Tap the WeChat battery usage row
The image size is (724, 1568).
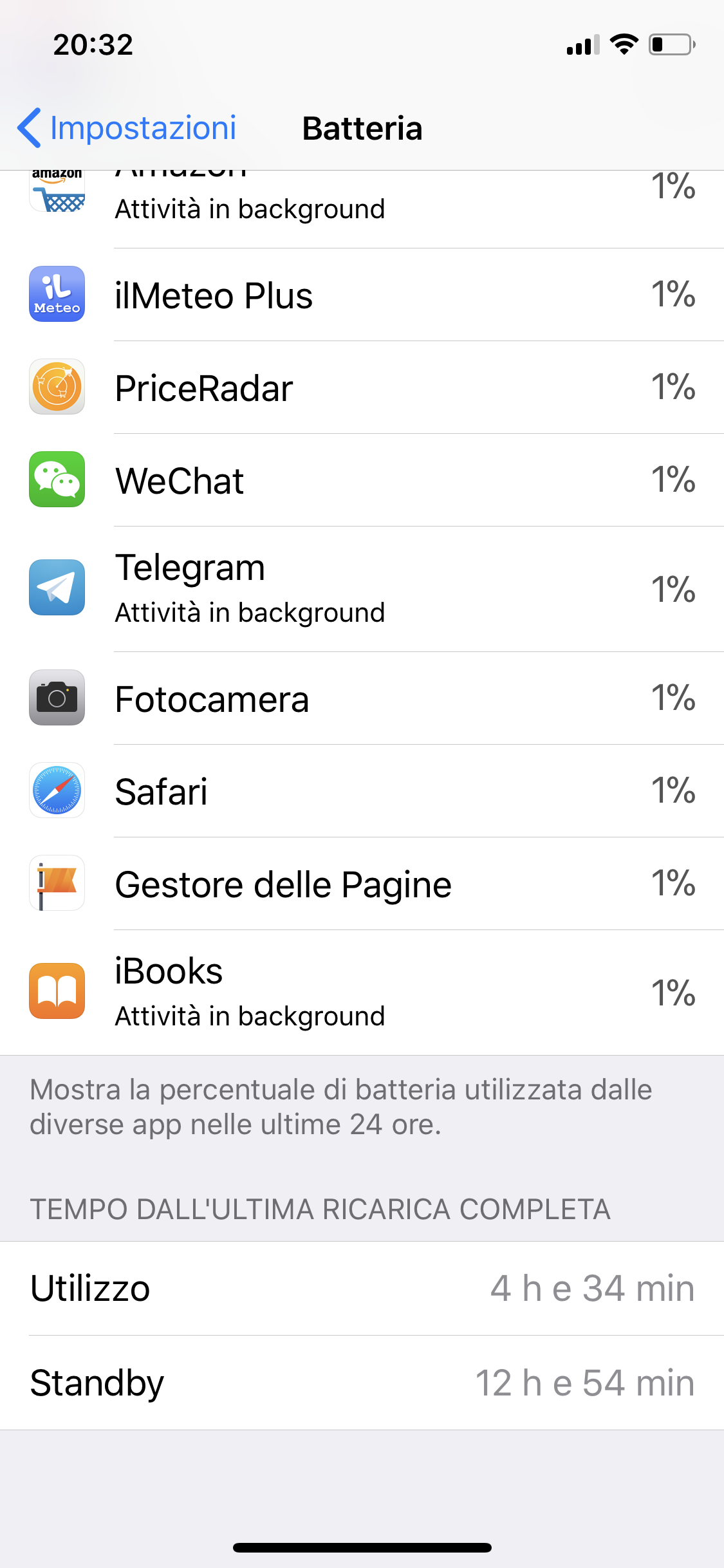click(x=362, y=480)
